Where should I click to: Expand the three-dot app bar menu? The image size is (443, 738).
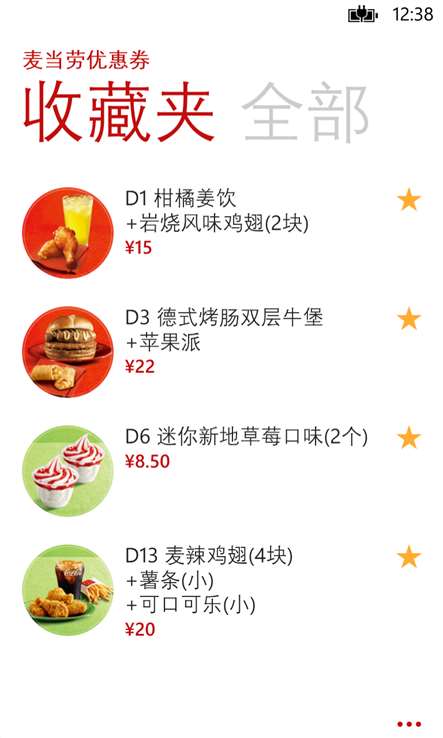pos(409,724)
